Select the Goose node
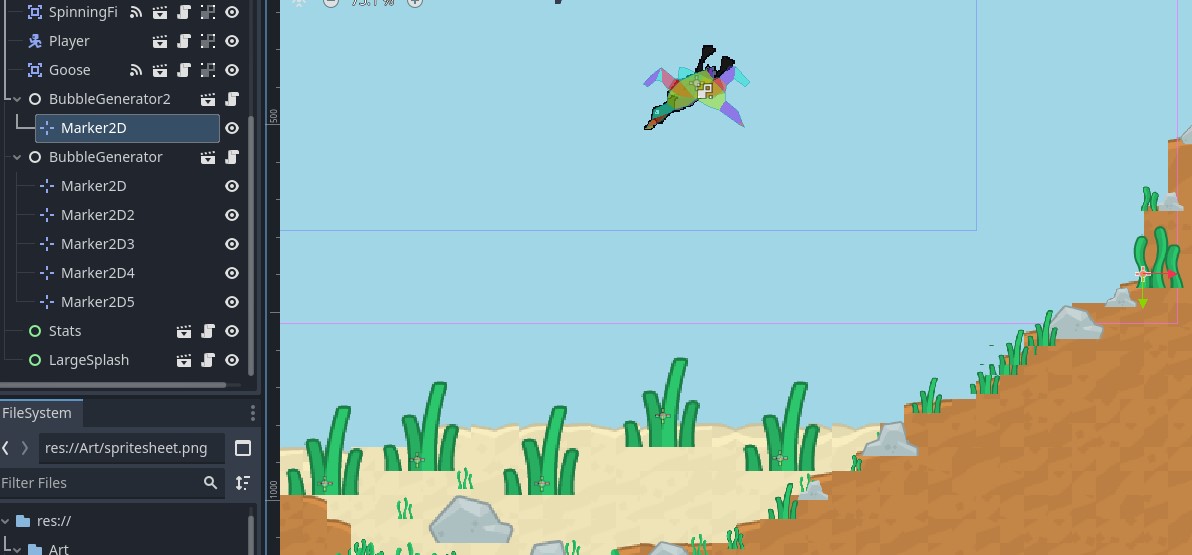Viewport: 1192px width, 555px height. [x=69, y=70]
